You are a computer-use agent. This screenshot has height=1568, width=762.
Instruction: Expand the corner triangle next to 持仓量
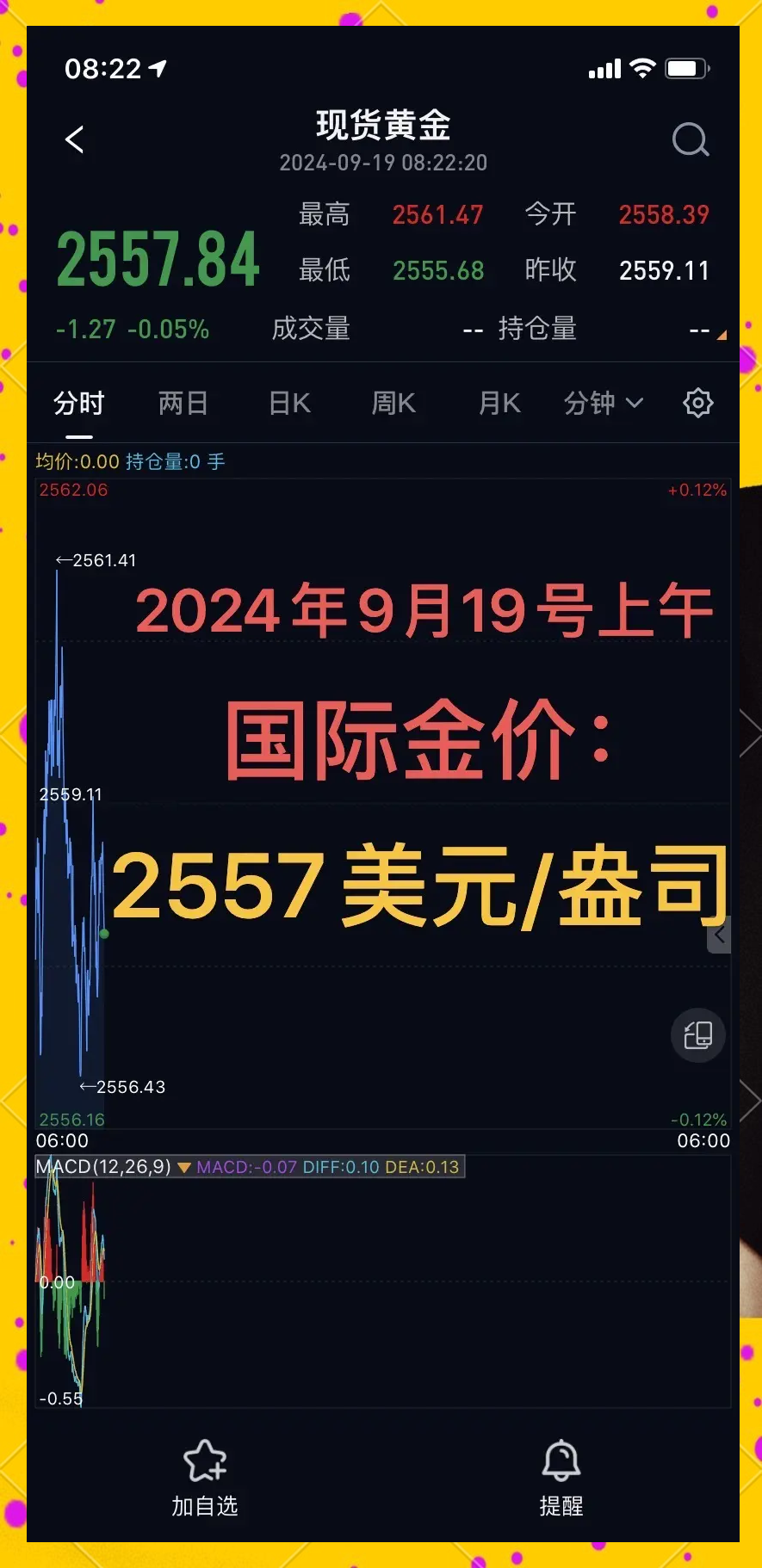pyautogui.click(x=723, y=336)
